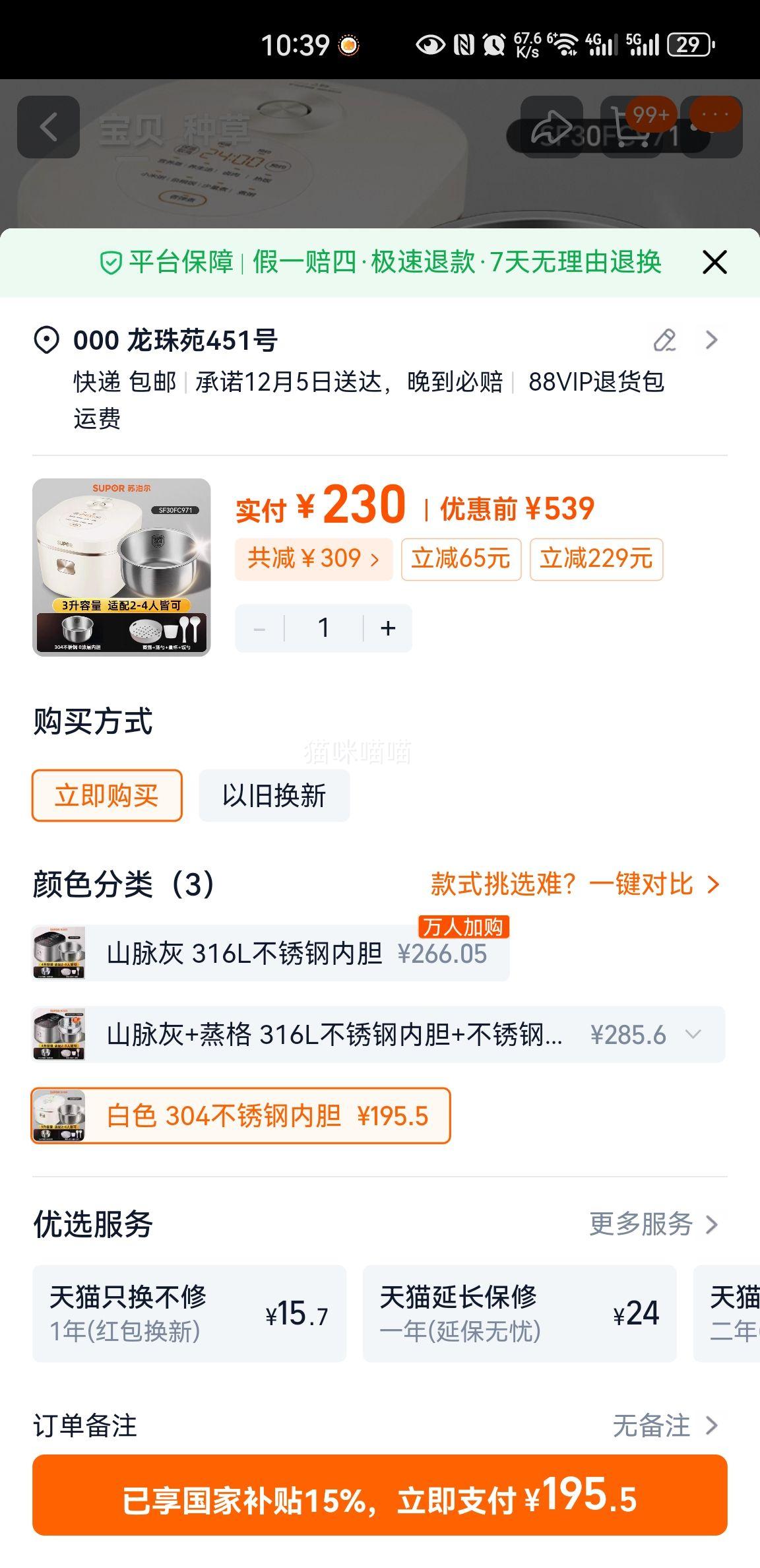The width and height of the screenshot is (760, 1568).
Task: Edit the delivery address via pencil icon
Action: click(x=666, y=341)
